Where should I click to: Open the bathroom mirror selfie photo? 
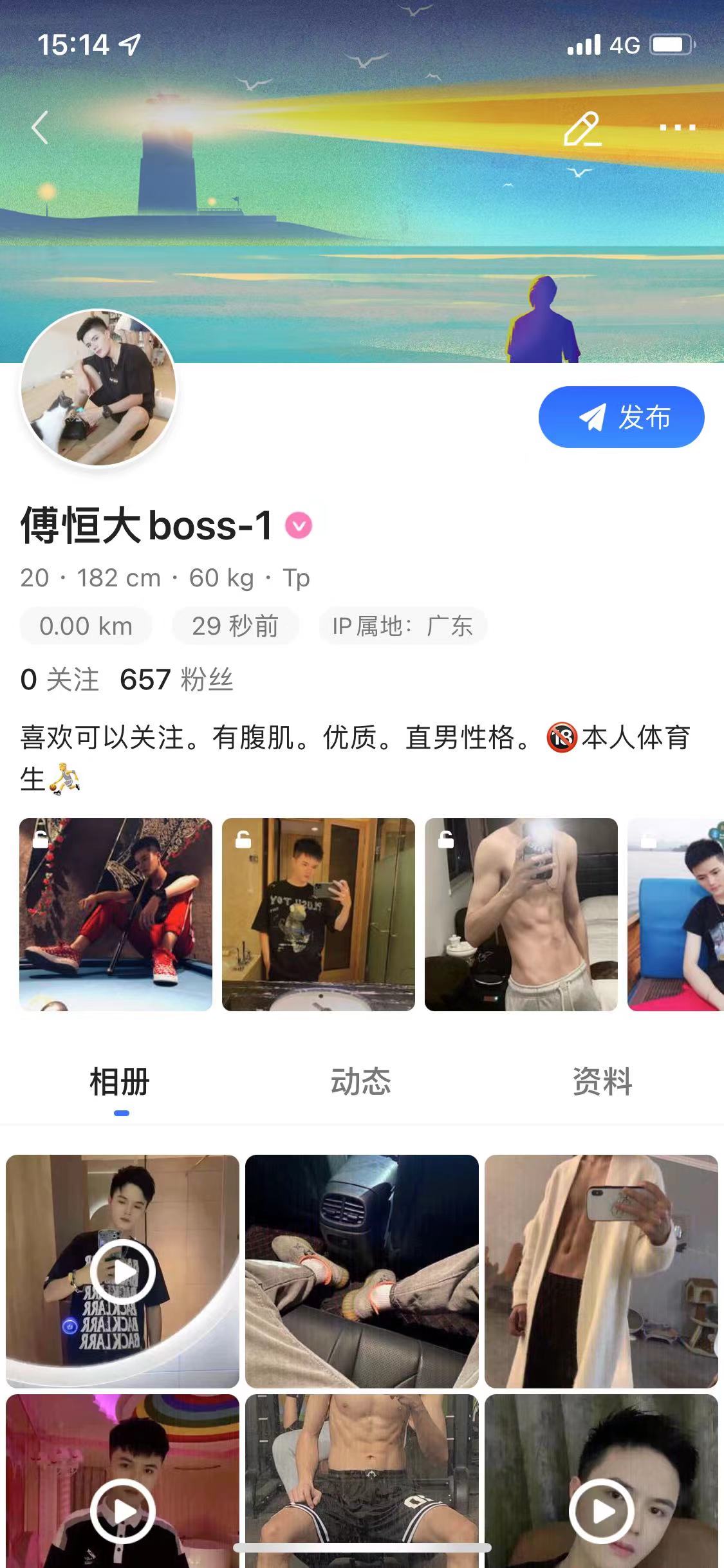coord(319,914)
